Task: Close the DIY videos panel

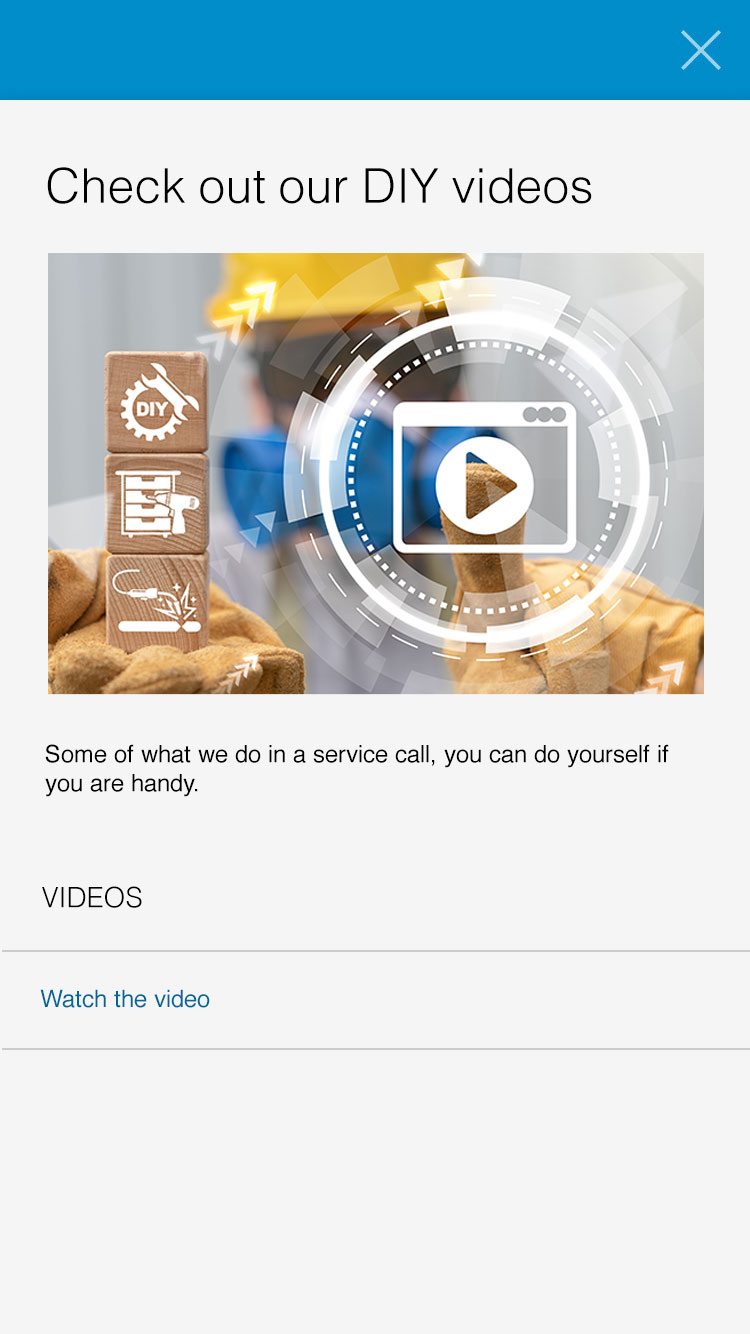Action: click(701, 50)
